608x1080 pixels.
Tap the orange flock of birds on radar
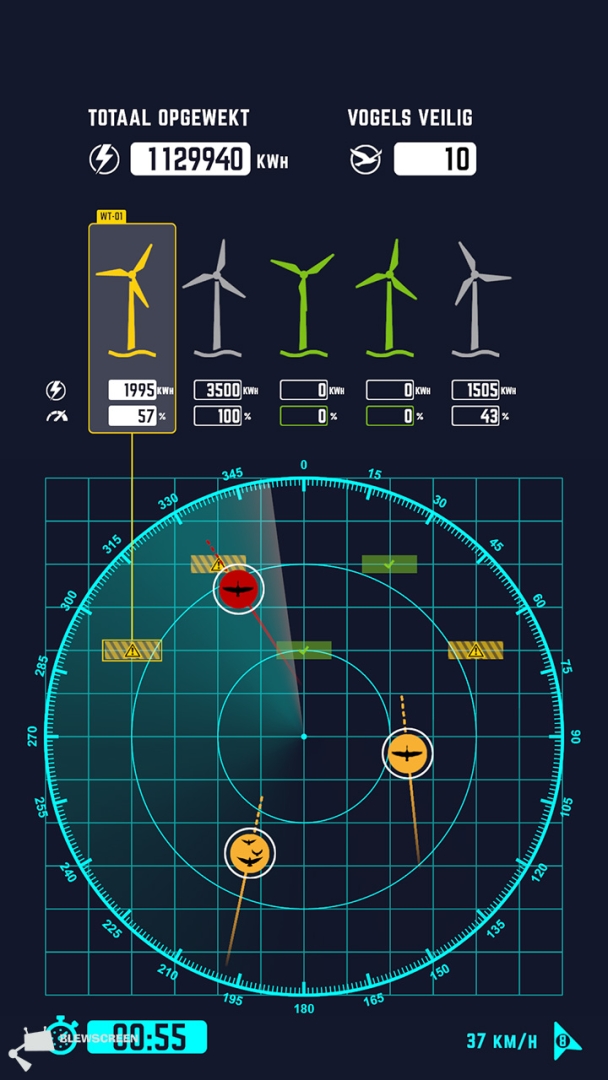(x=251, y=853)
